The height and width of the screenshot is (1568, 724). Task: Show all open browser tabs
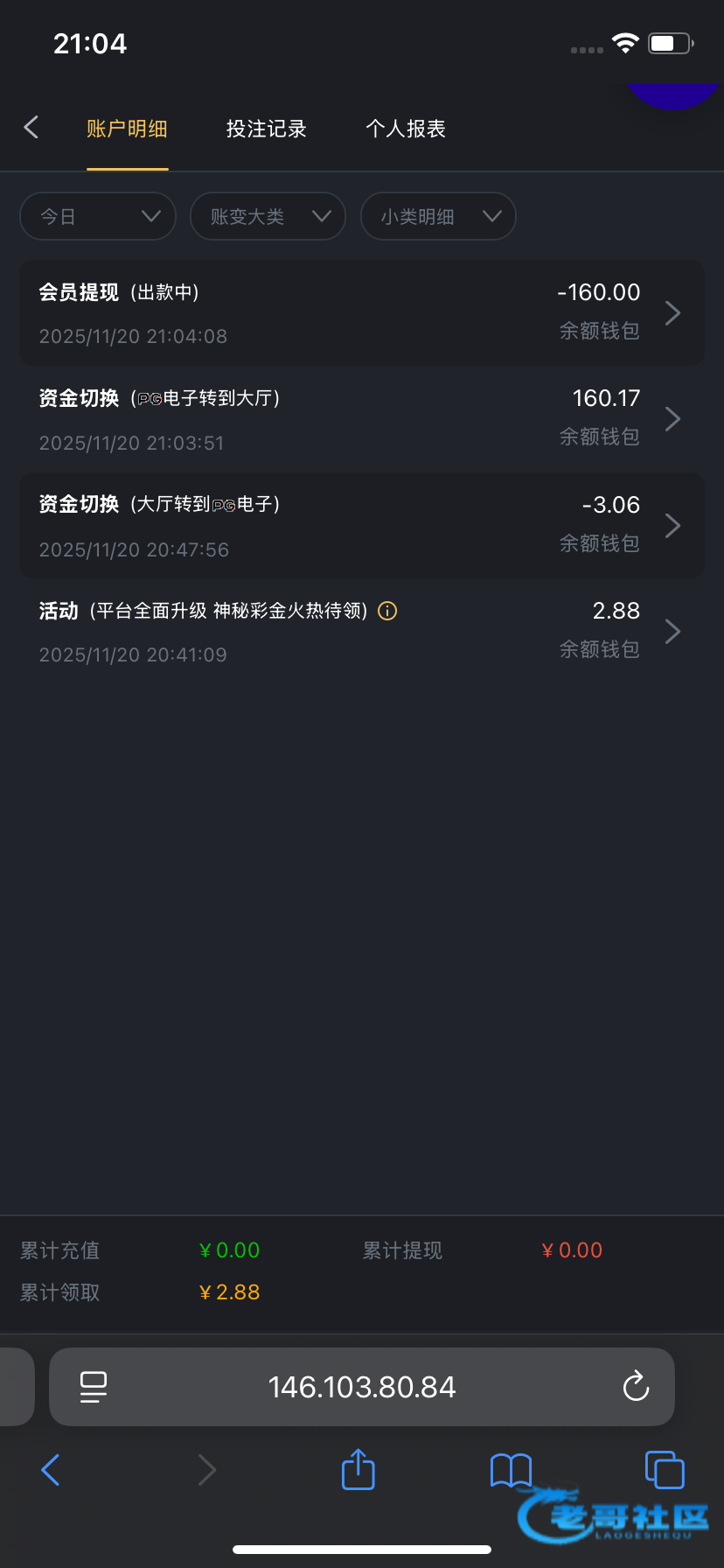click(x=665, y=1470)
